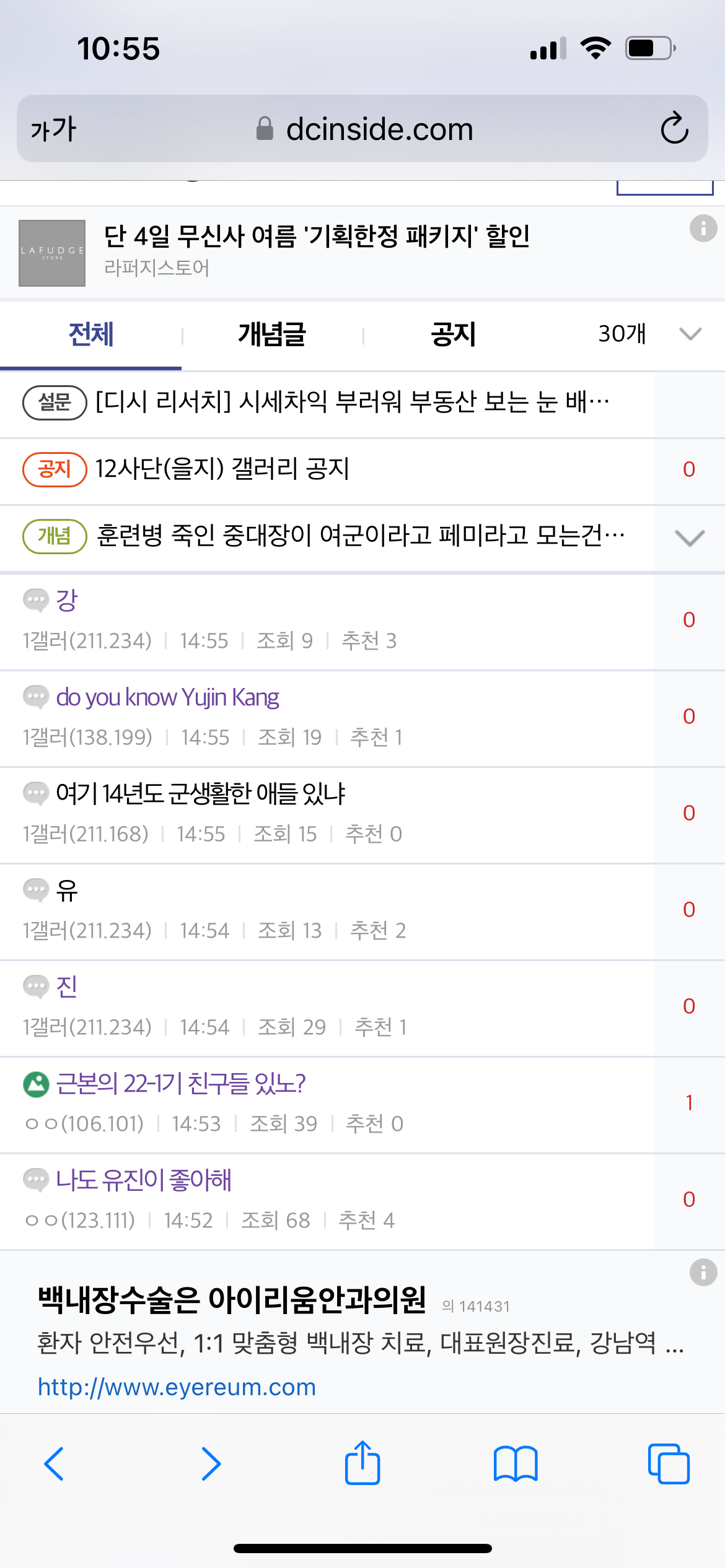Screen dimensions: 725x1568
Task: Open the post '근본의 22-1기 친구들 있노?'
Action: point(180,1084)
